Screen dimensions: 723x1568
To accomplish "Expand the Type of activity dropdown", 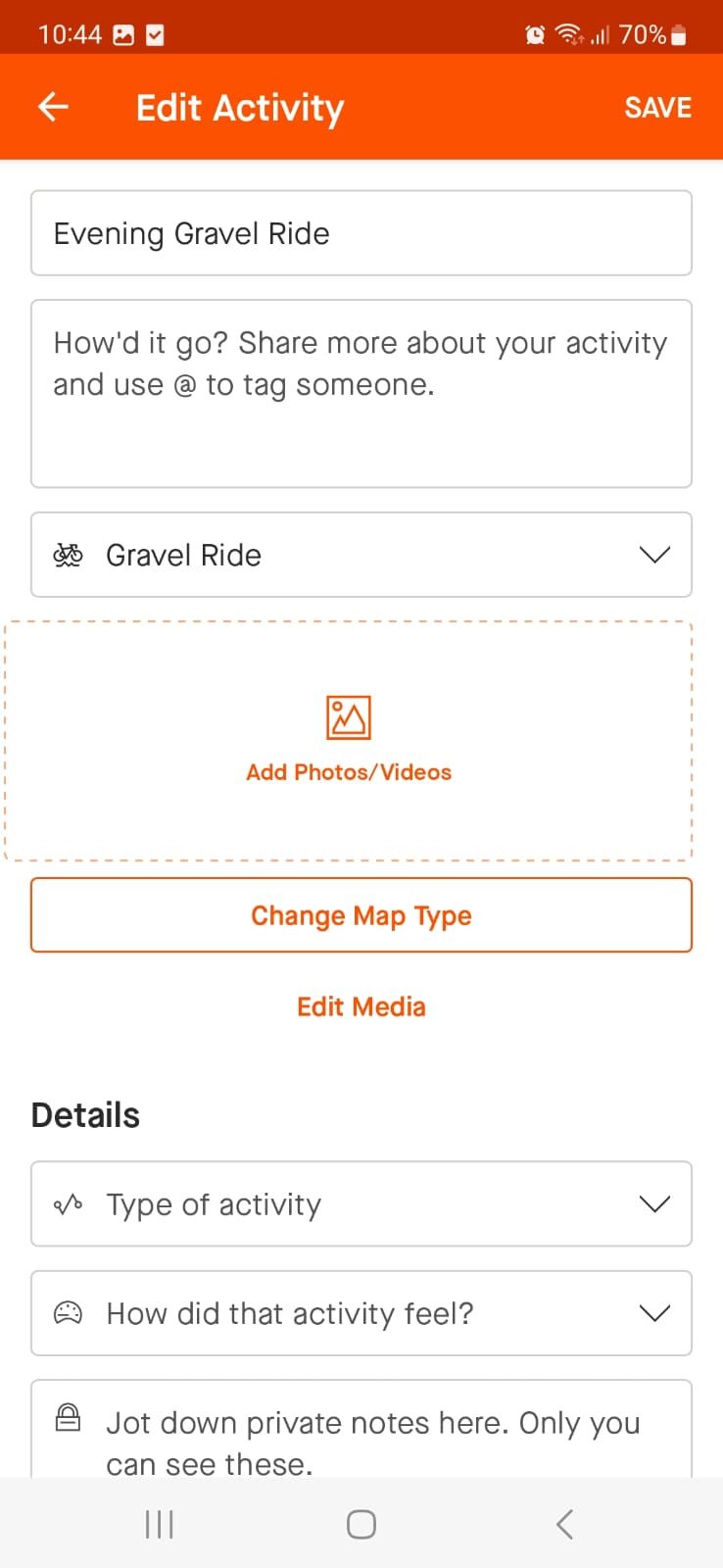I will [x=361, y=1204].
